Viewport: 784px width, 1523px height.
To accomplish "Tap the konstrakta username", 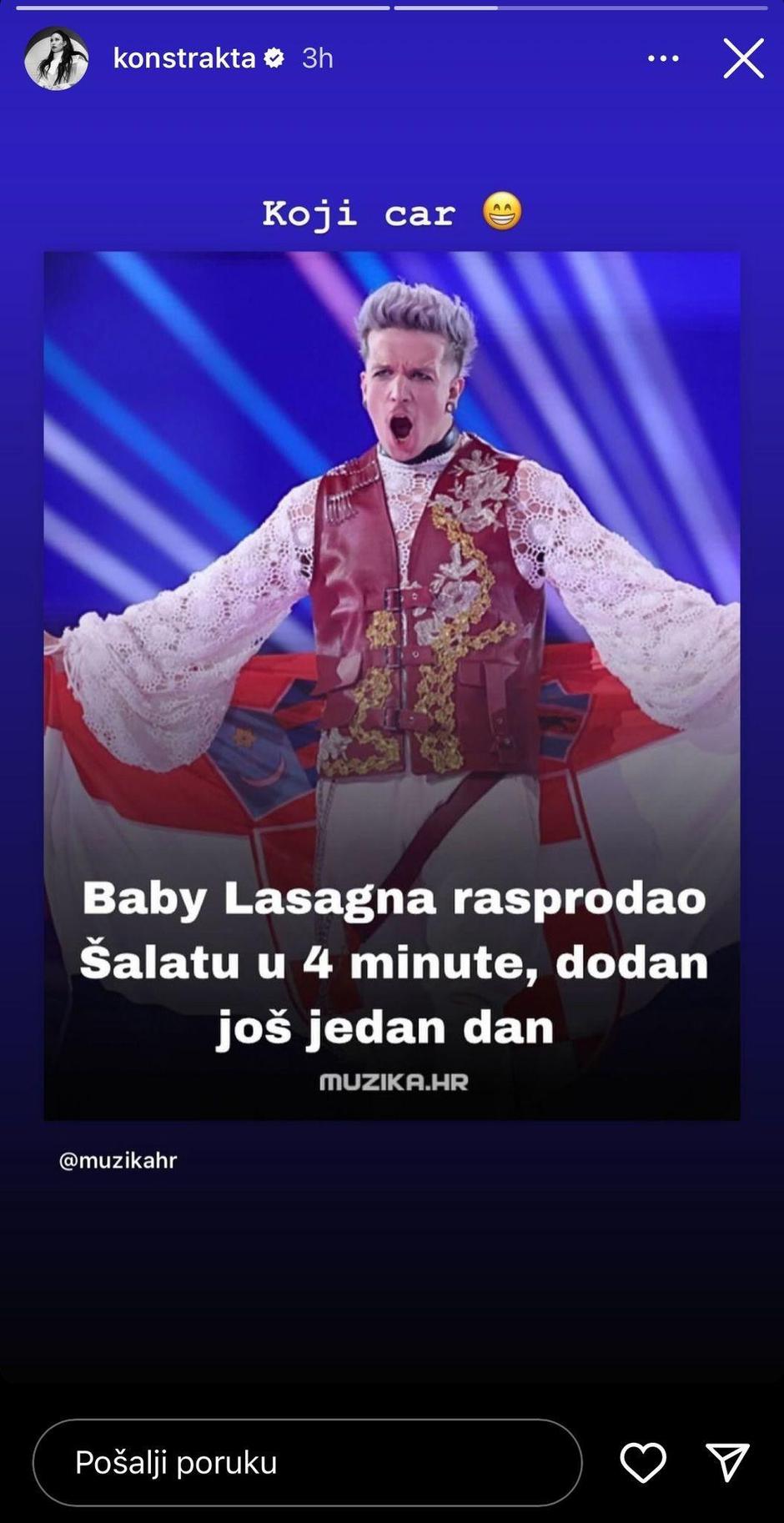I will (x=184, y=58).
